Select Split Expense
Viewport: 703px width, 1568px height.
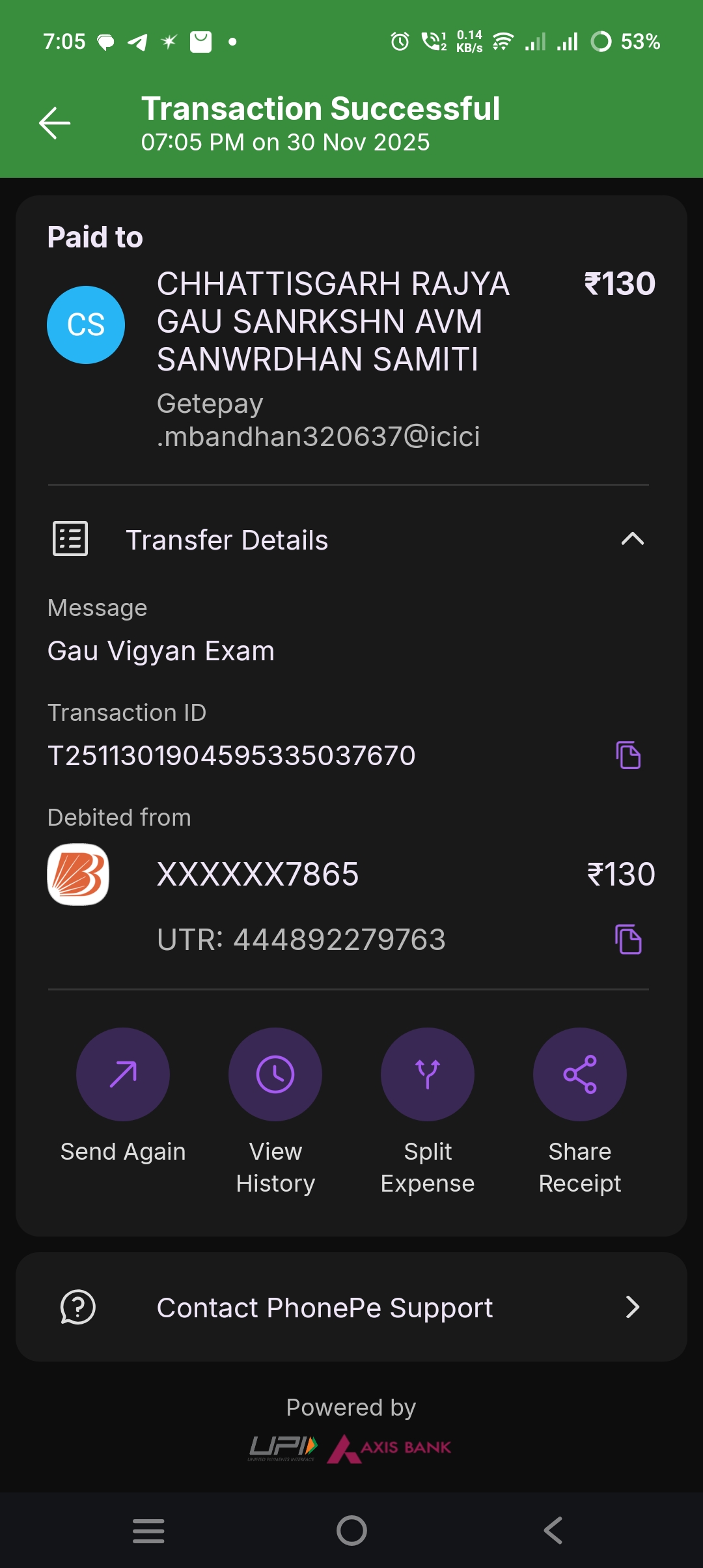click(x=428, y=1074)
